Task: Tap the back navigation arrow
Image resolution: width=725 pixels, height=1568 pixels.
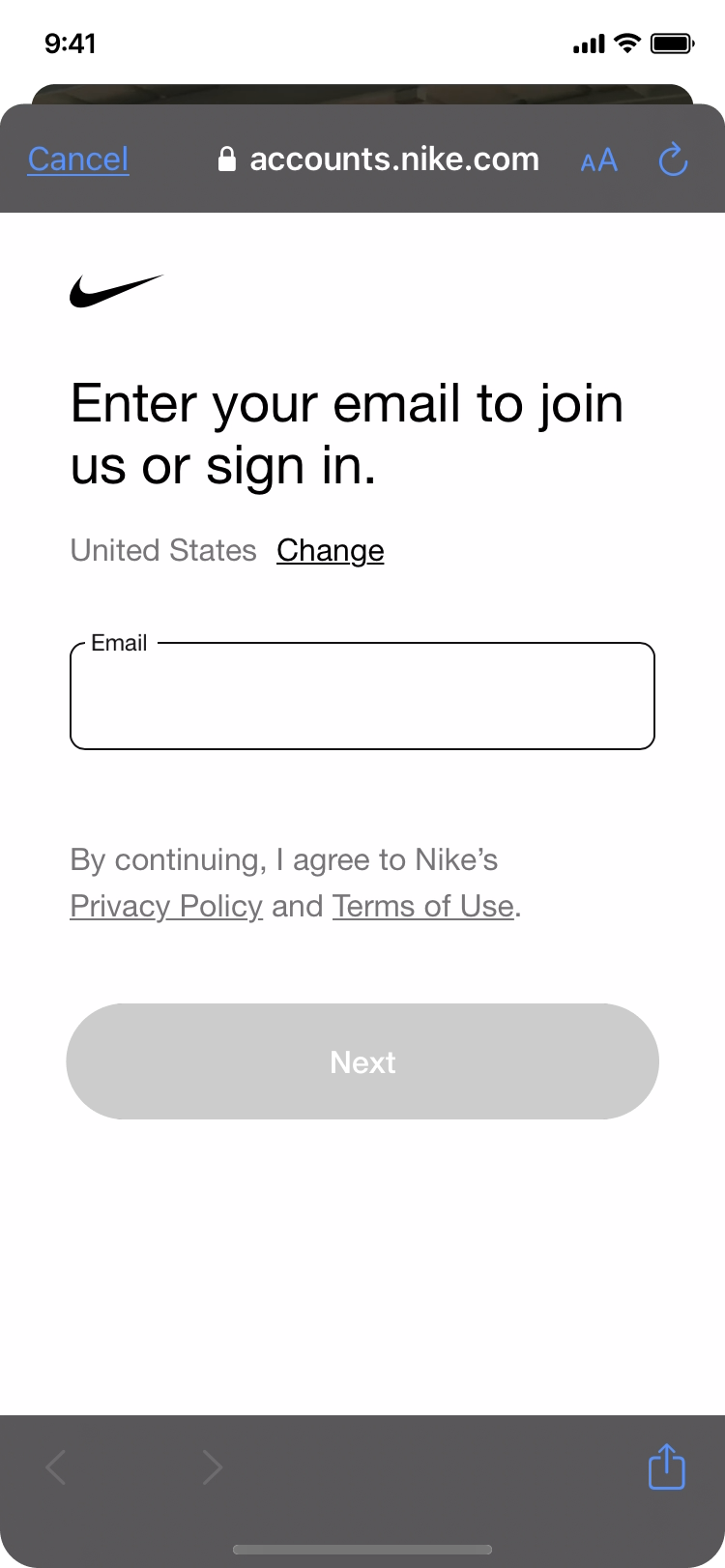Action: tap(55, 1466)
